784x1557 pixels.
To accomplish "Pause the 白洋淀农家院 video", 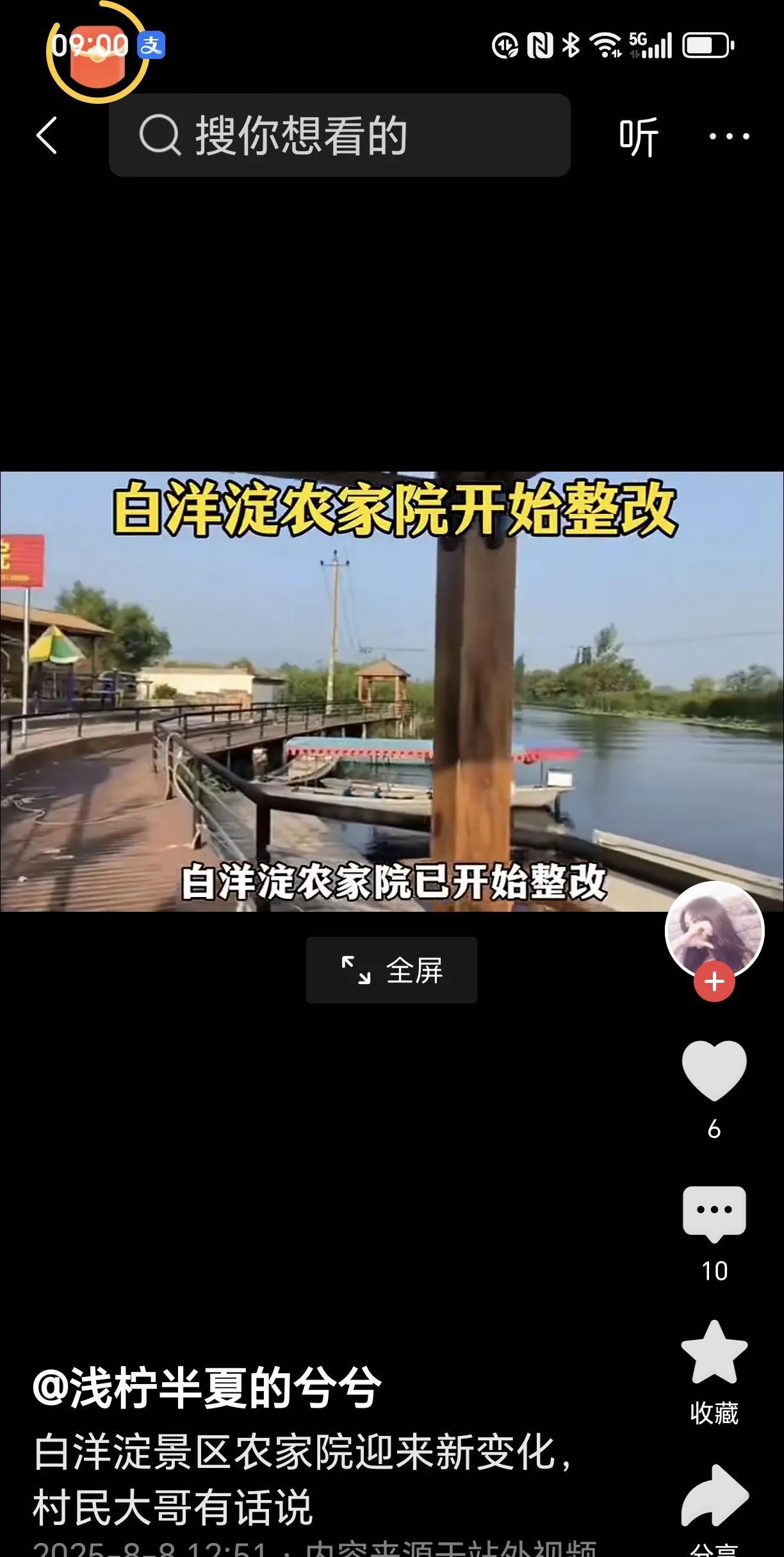I will tap(391, 692).
